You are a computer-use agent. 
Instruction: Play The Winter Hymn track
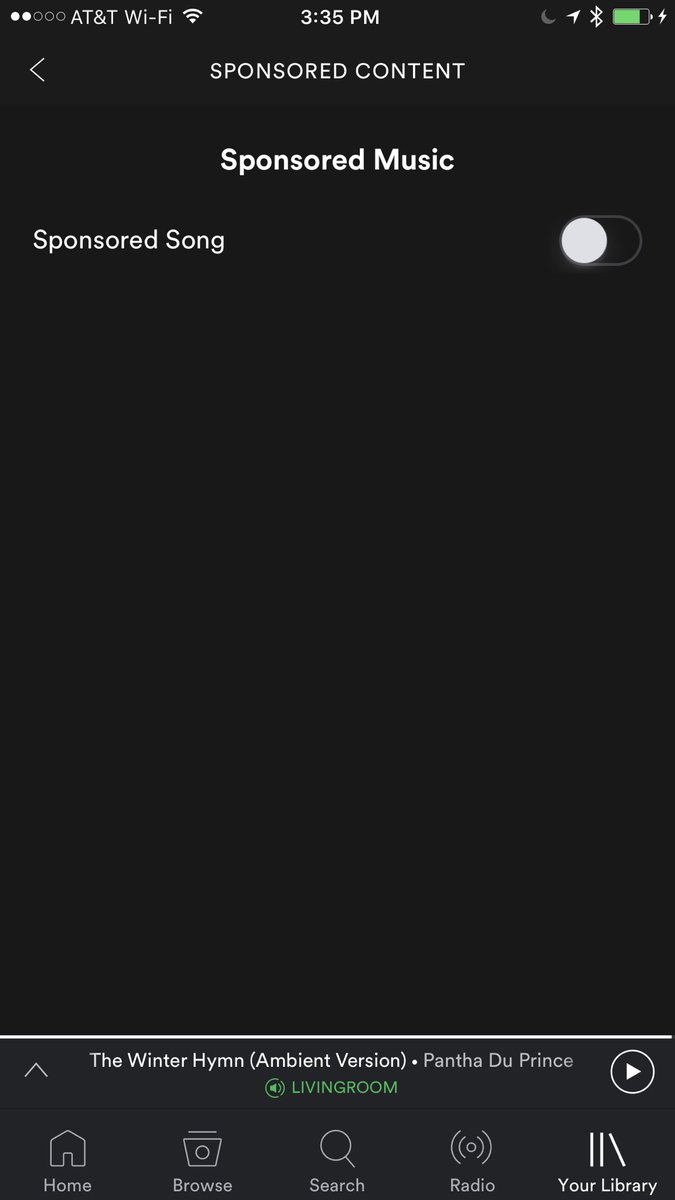tap(632, 1072)
